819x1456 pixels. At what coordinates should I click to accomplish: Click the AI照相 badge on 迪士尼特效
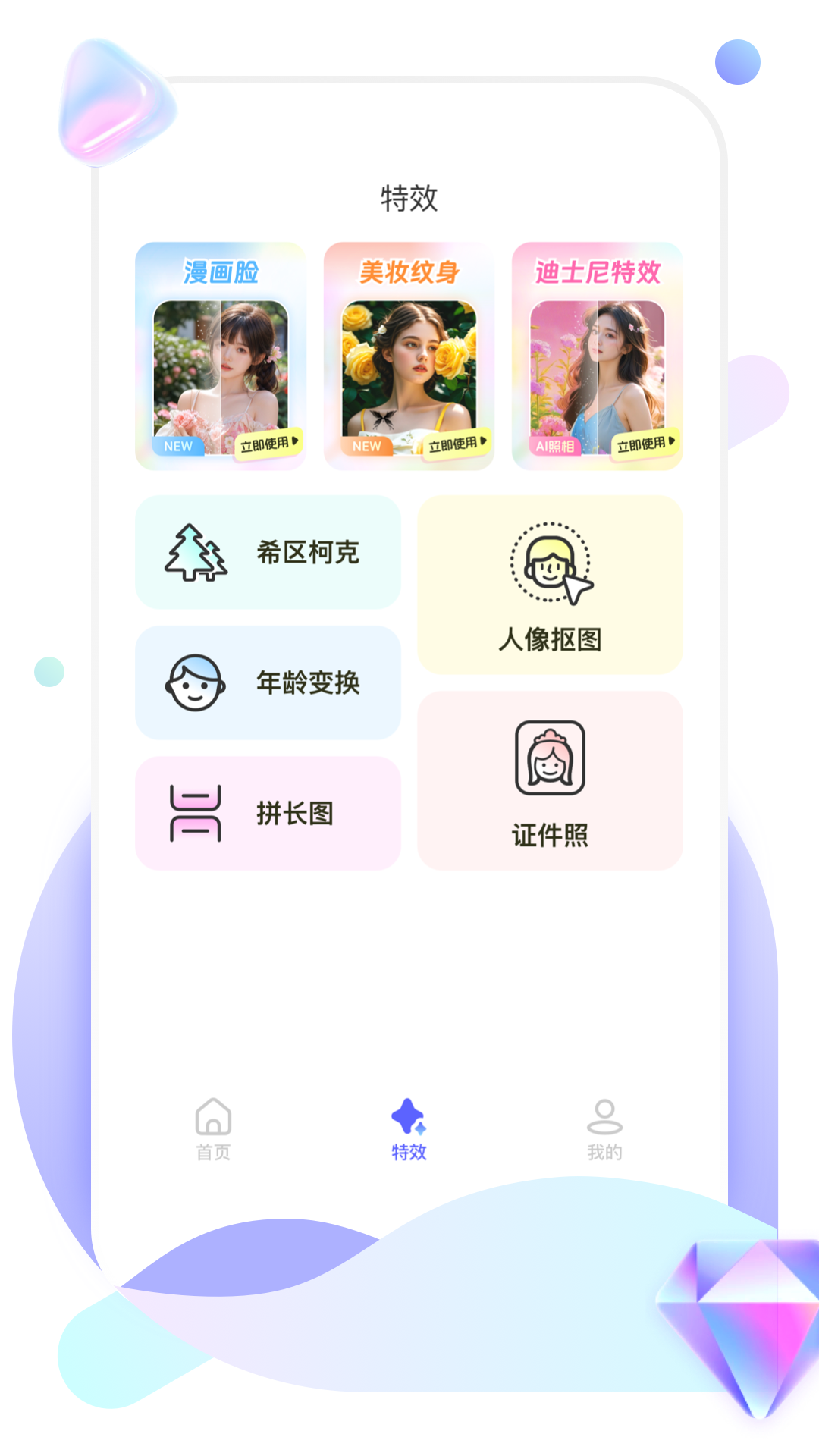coord(555,447)
